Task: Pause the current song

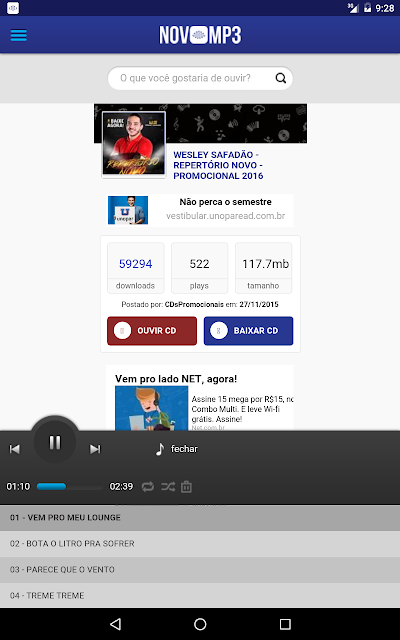Action: pyautogui.click(x=55, y=442)
